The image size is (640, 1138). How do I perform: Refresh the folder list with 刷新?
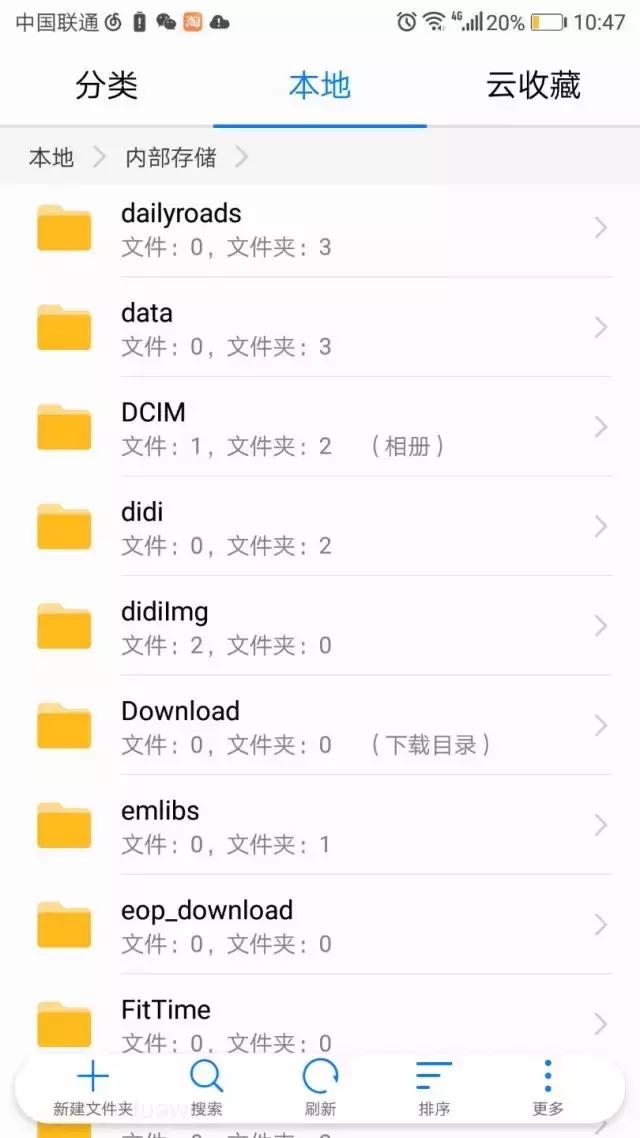coord(320,1088)
